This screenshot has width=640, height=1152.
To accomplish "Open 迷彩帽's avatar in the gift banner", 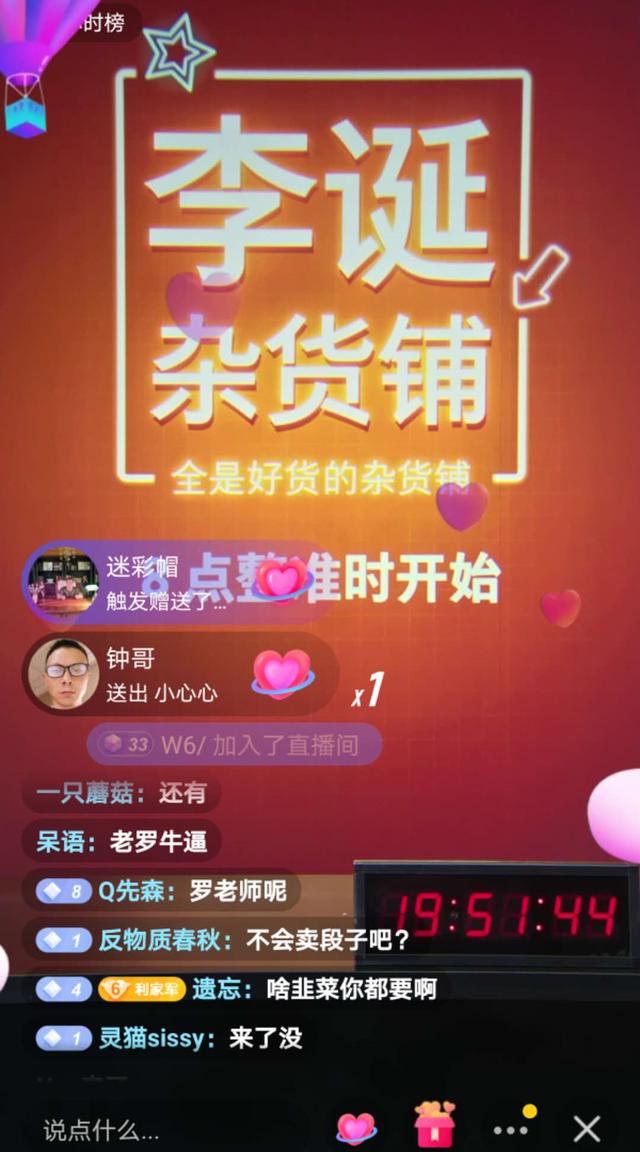I will pos(62,581).
